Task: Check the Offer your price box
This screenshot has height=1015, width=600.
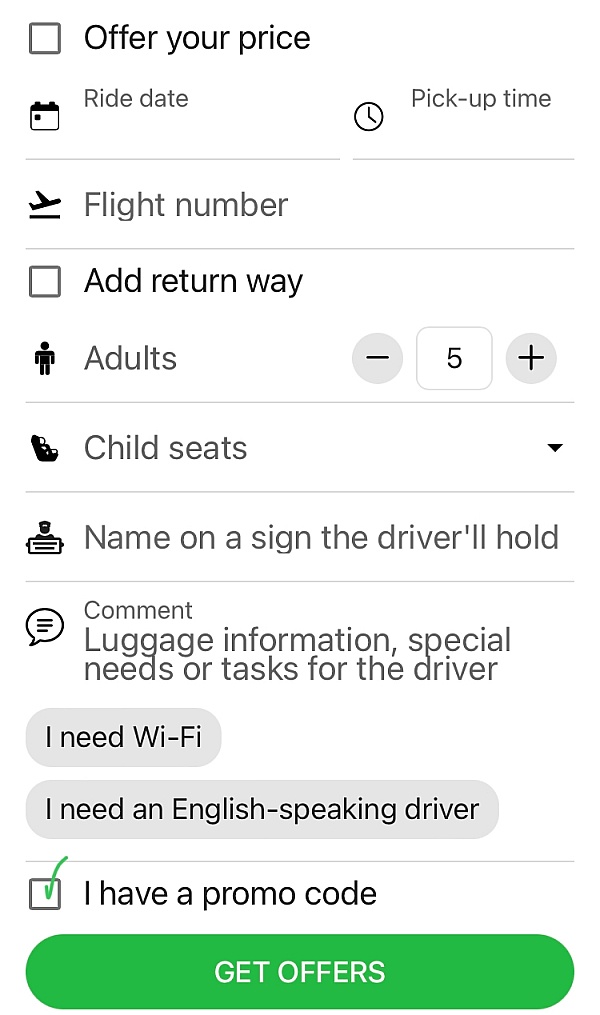Action: (45, 39)
